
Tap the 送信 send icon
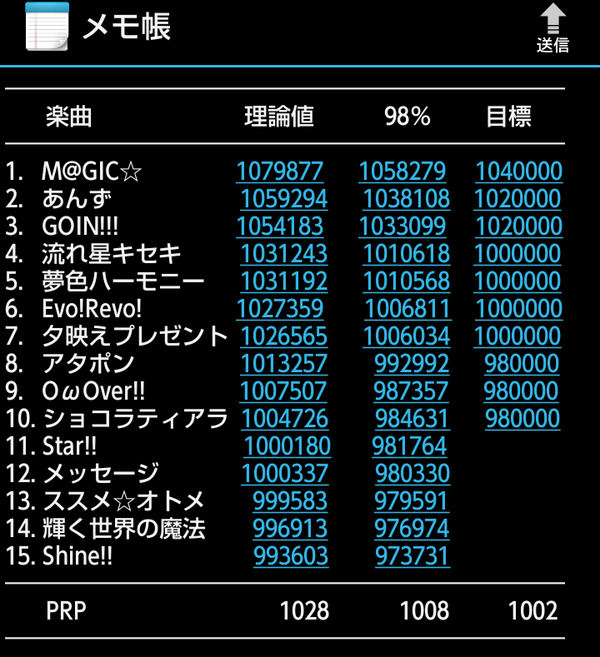tap(552, 28)
